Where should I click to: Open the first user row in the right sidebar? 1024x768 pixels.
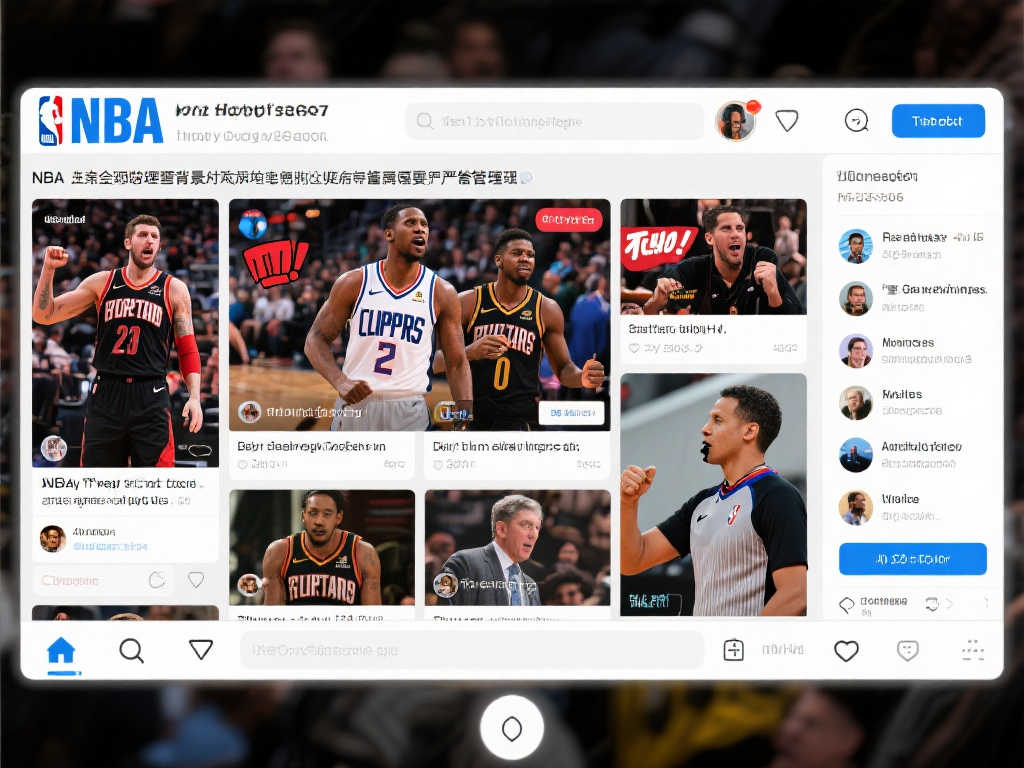(x=912, y=245)
